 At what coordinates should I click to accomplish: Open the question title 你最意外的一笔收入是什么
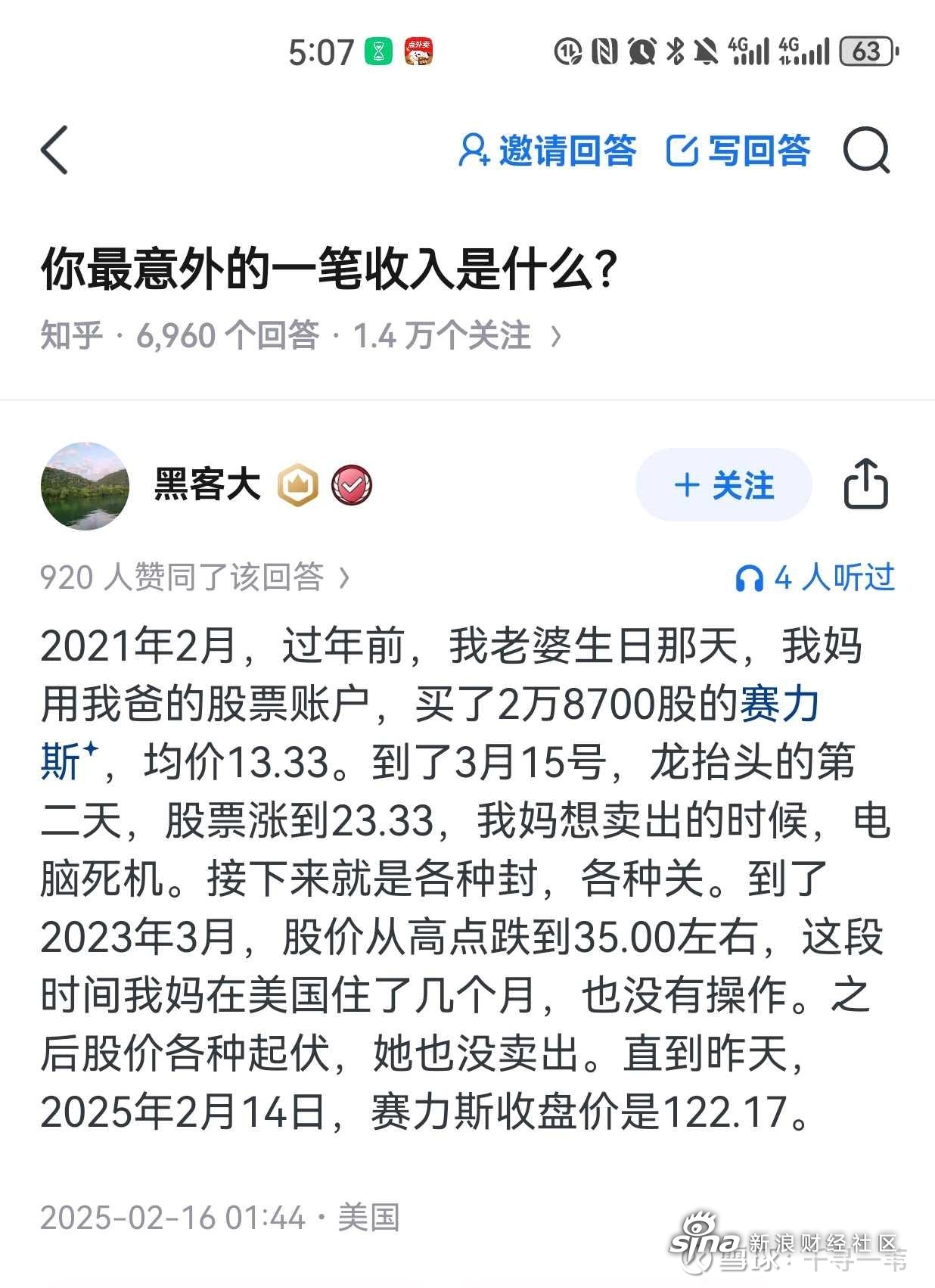tap(329, 269)
